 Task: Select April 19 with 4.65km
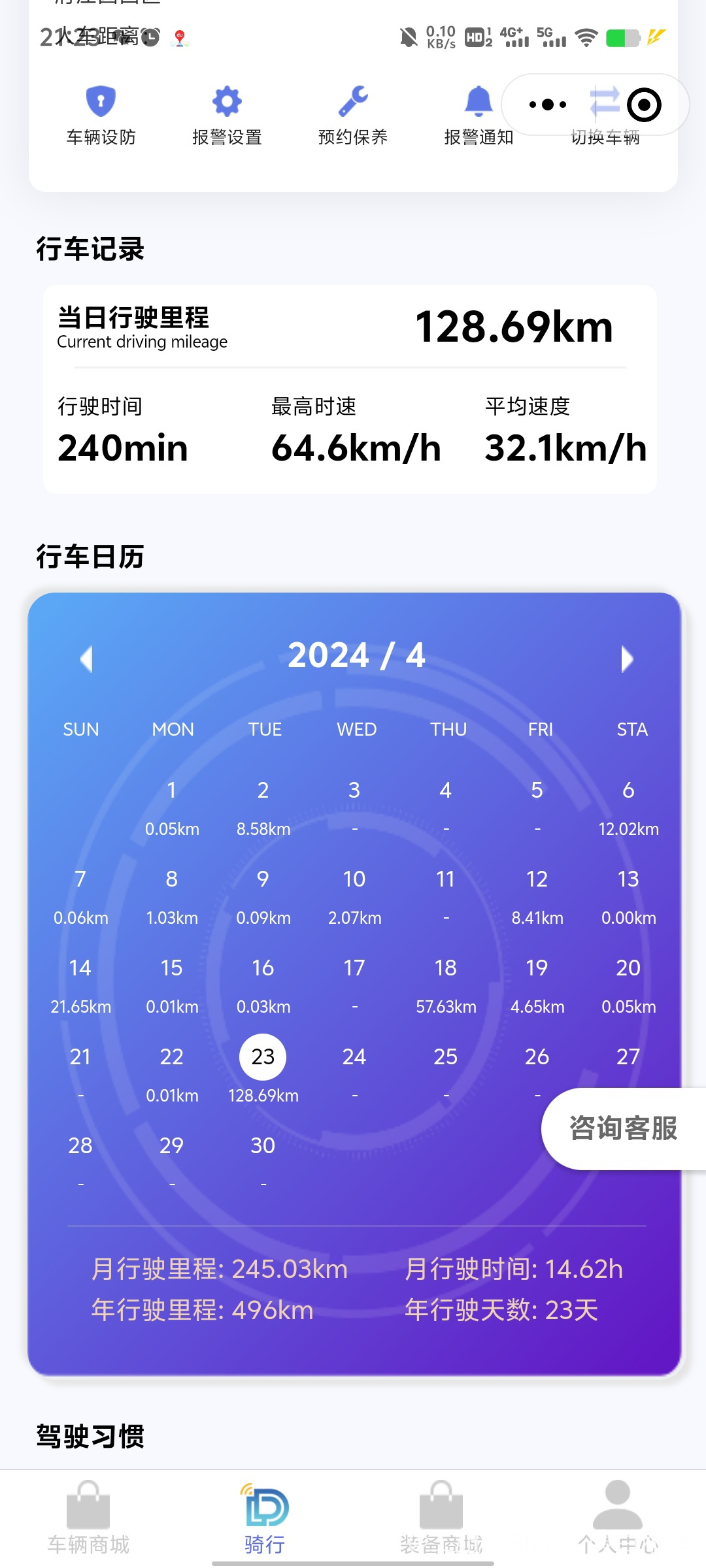537,987
